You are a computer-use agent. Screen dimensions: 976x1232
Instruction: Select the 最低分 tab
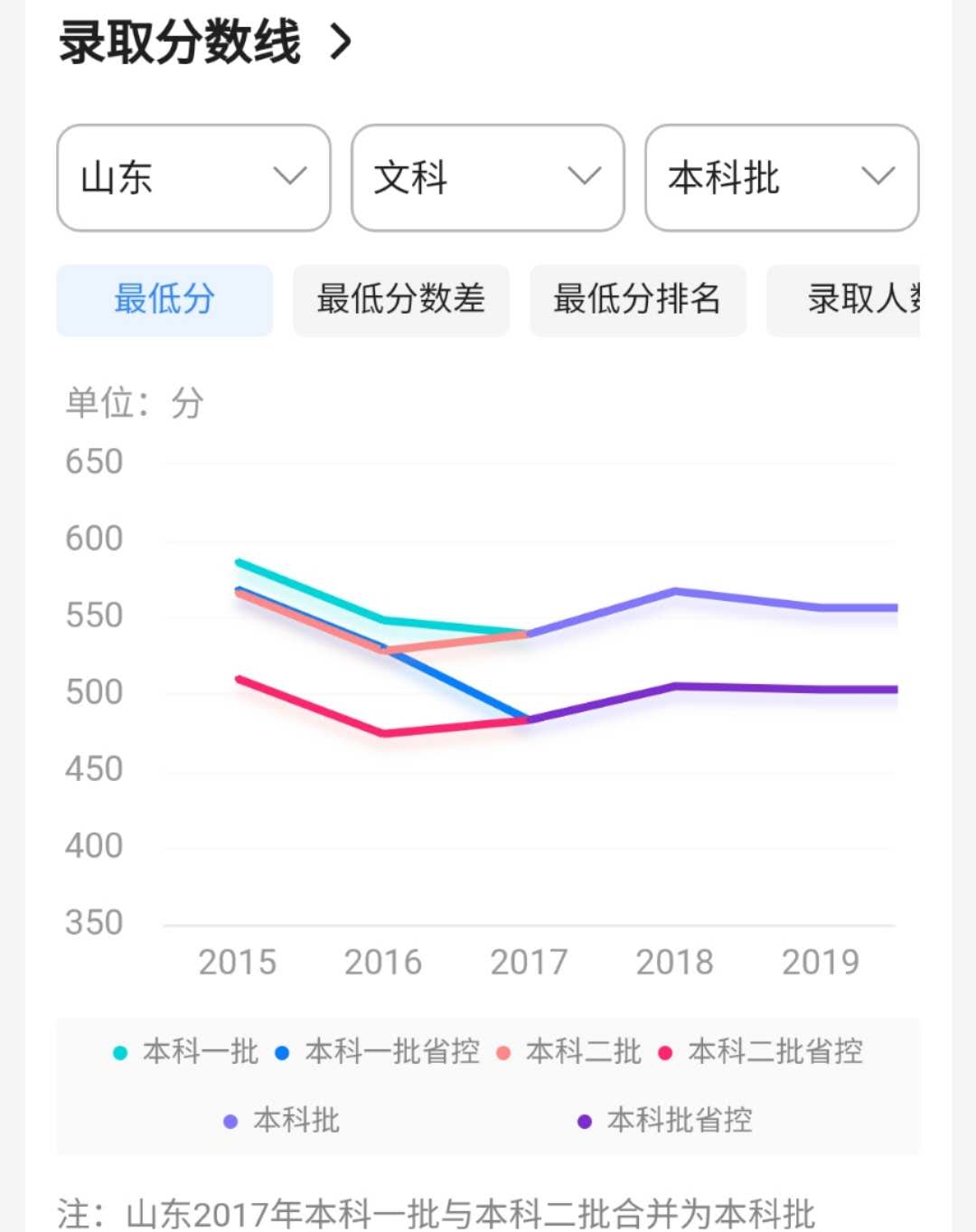[x=164, y=300]
